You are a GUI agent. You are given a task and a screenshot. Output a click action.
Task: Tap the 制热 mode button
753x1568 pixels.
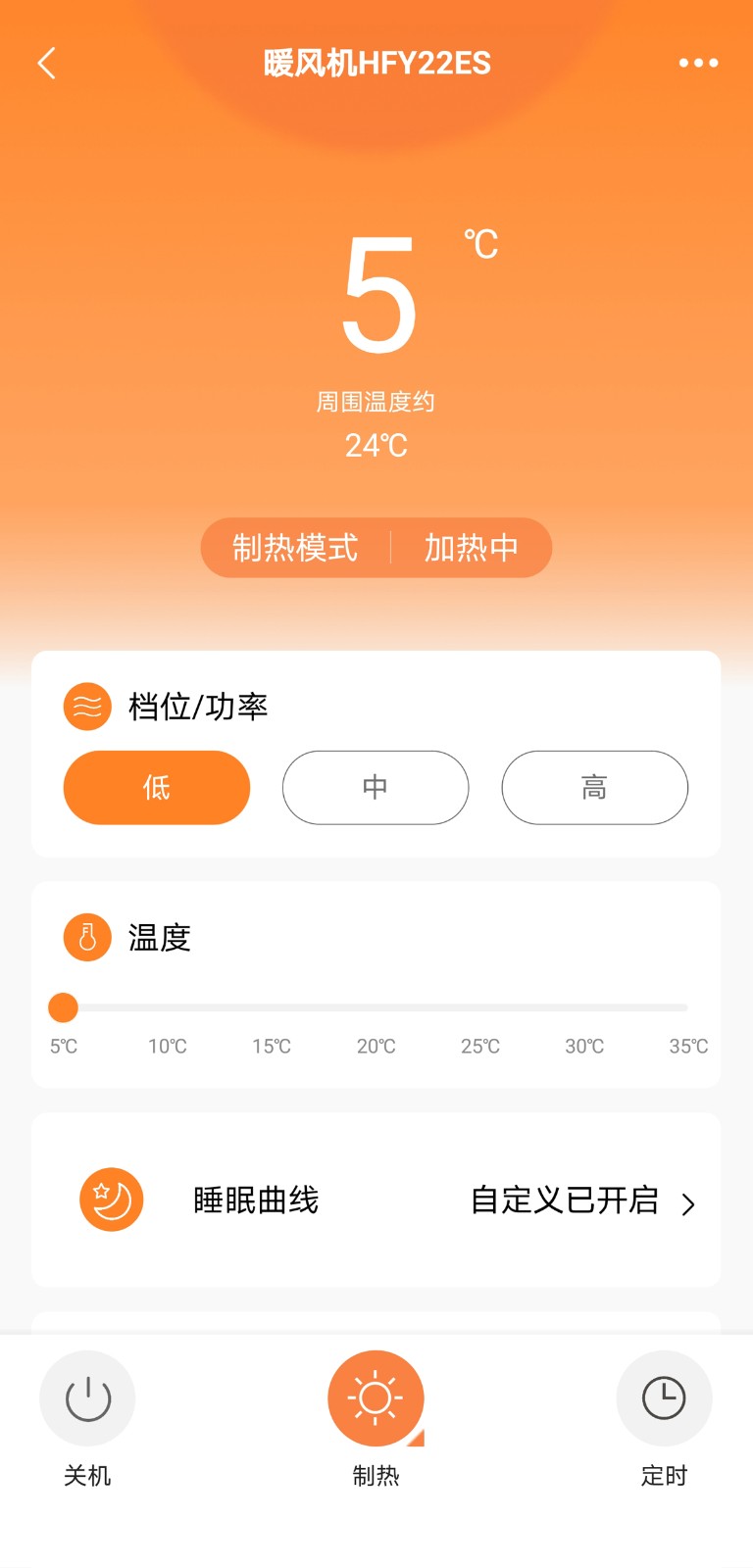click(376, 1418)
